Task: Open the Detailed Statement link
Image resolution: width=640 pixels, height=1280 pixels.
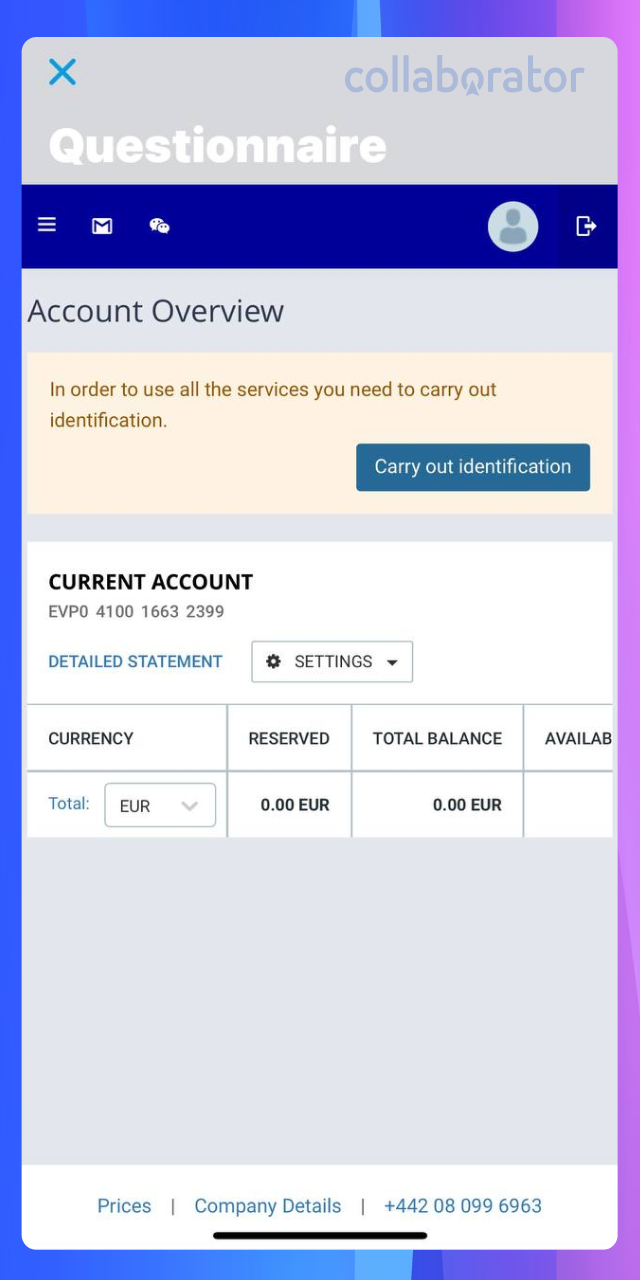Action: pos(135,662)
